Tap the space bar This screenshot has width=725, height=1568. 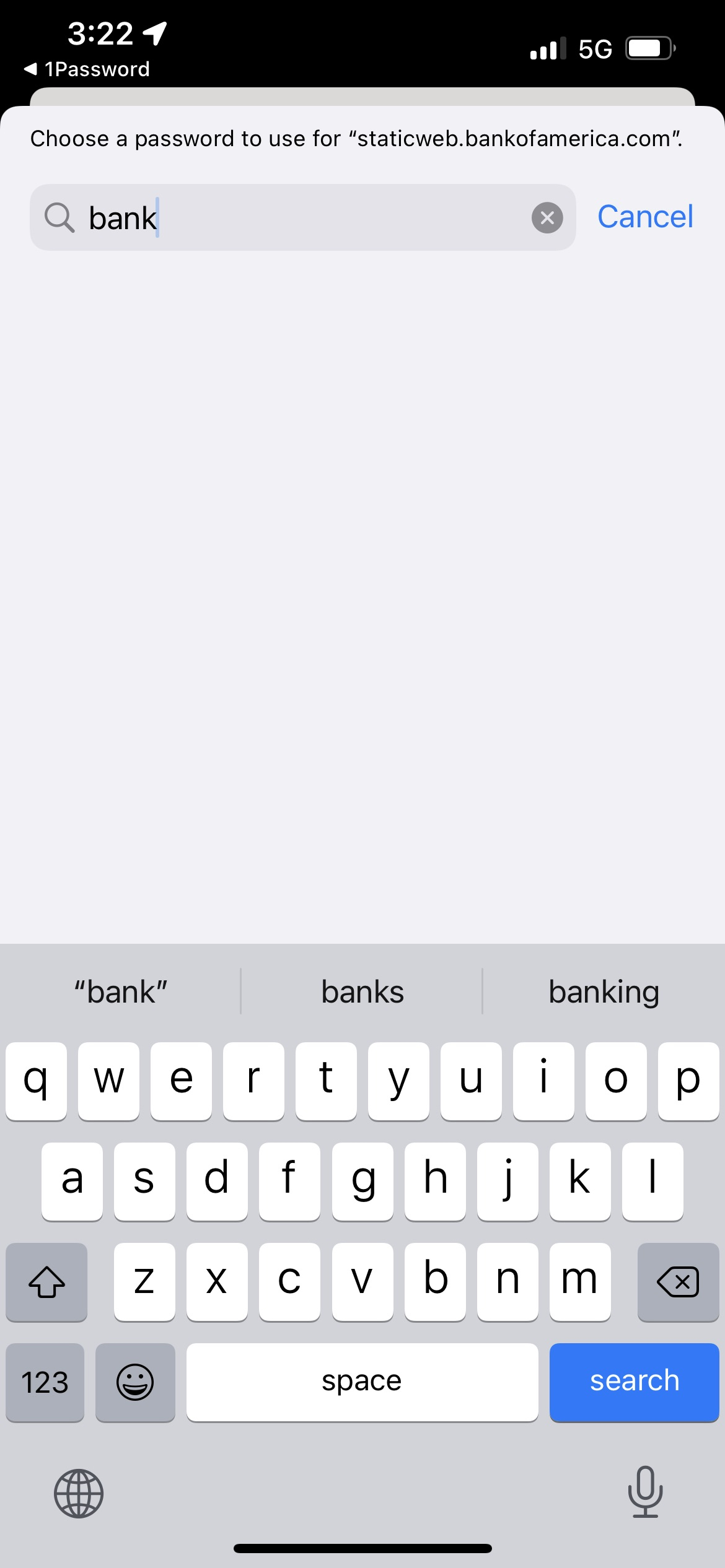tap(362, 1382)
